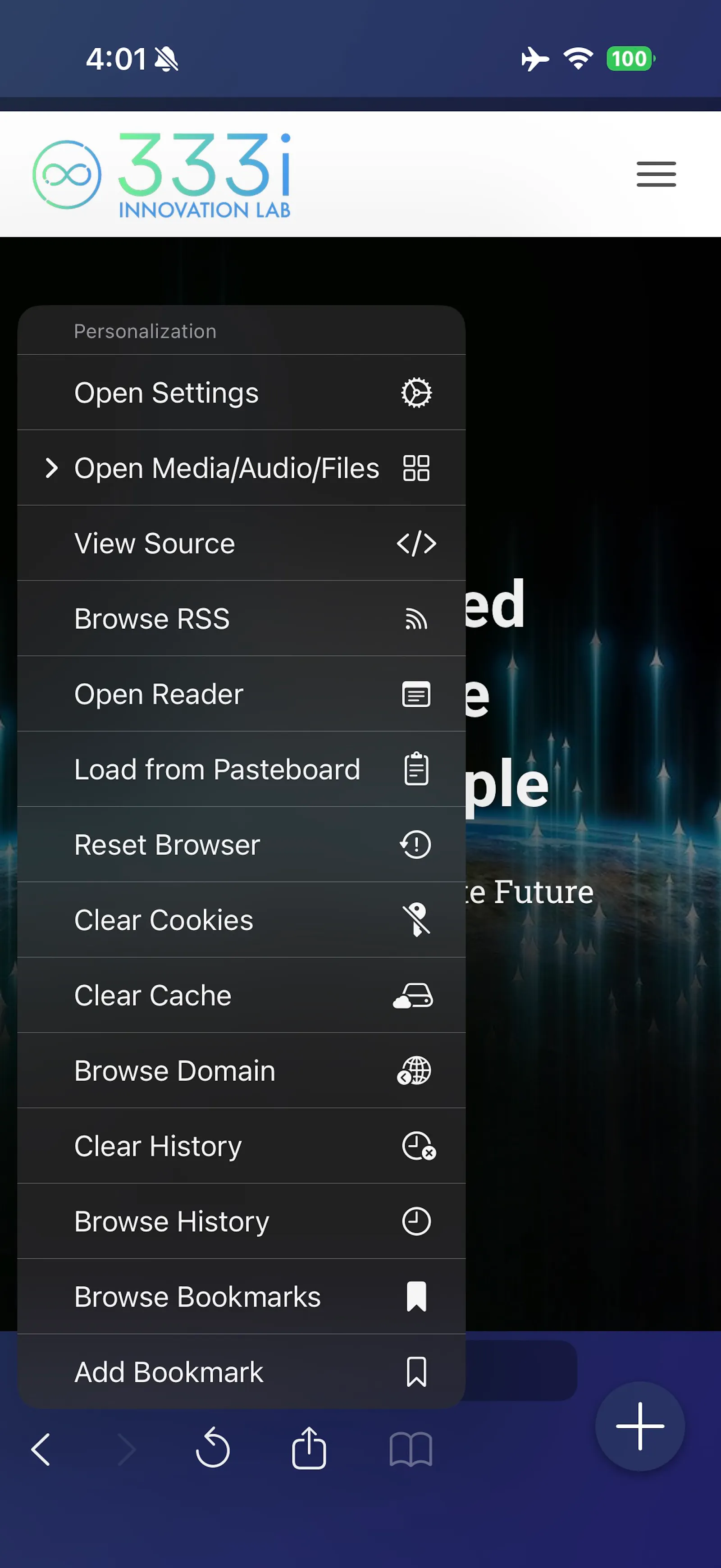Open Settings from the menu

pos(242,393)
